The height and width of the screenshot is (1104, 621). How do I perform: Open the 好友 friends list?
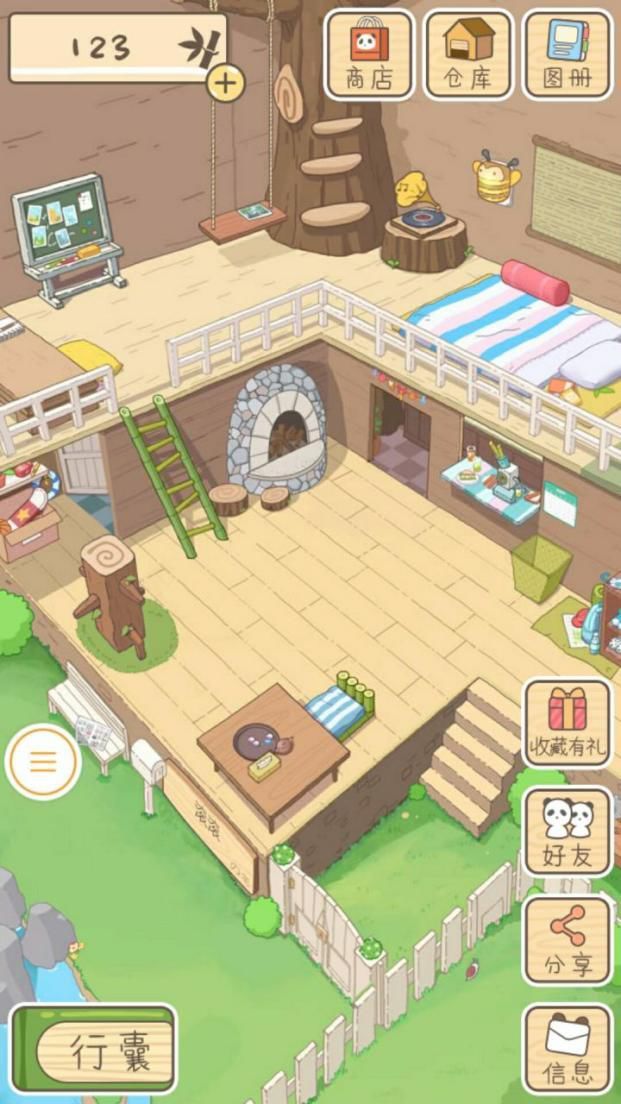567,832
